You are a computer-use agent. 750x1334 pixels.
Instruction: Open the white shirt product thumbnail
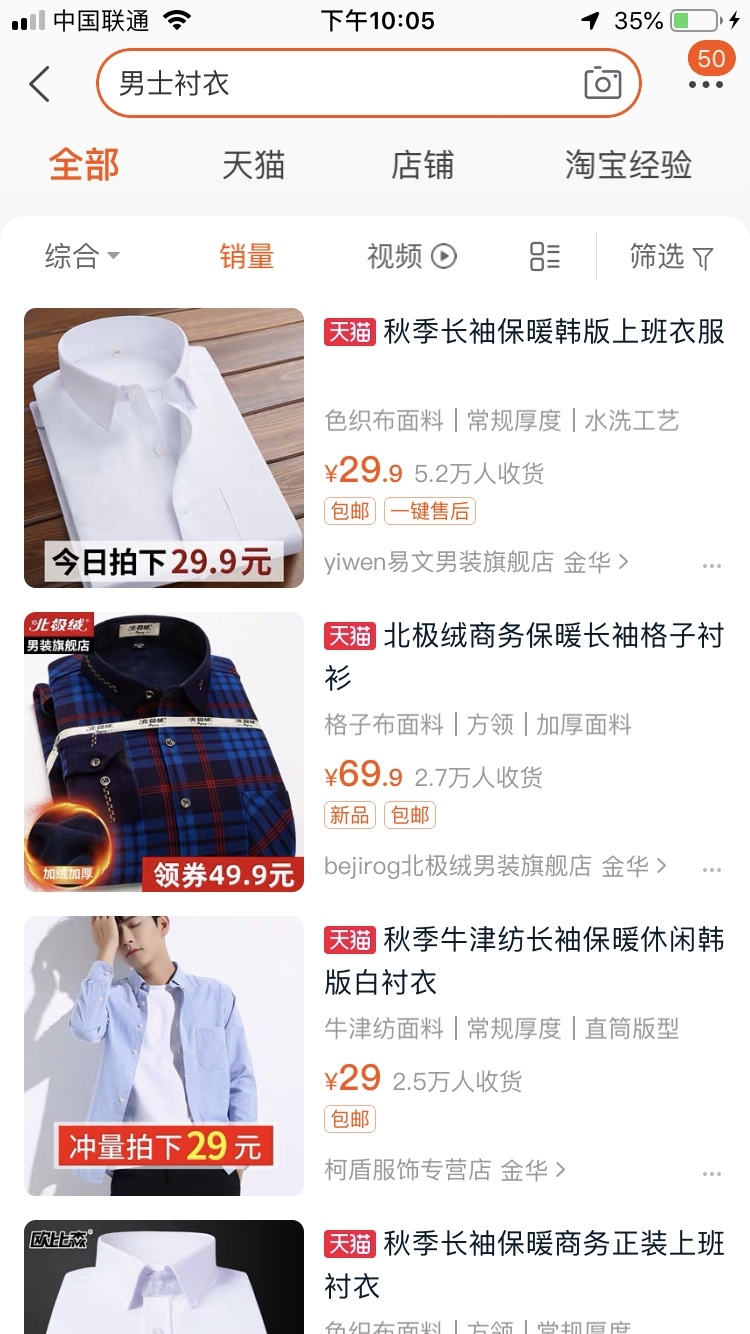click(x=164, y=448)
